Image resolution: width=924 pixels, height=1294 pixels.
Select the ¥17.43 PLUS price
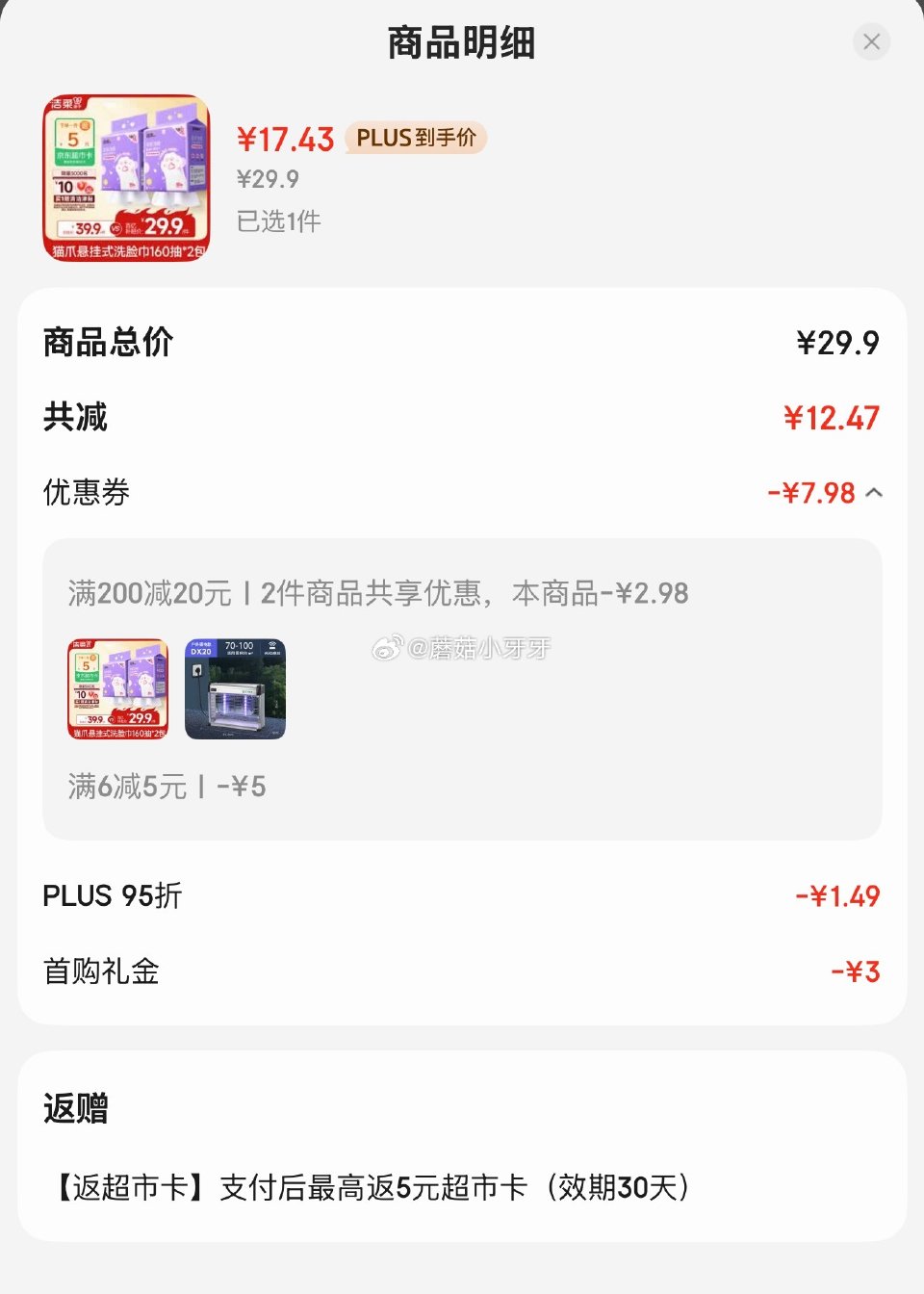pos(286,140)
